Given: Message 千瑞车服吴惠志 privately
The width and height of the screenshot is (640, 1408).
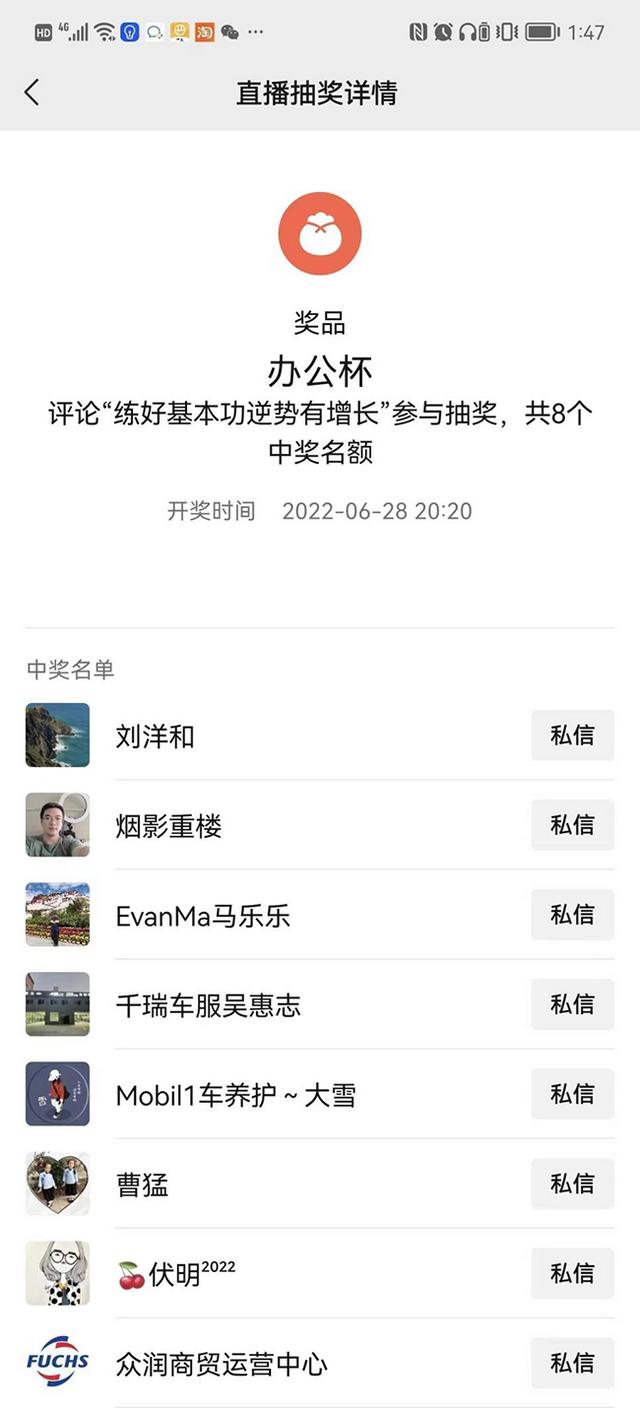Looking at the screenshot, I should [x=572, y=1005].
